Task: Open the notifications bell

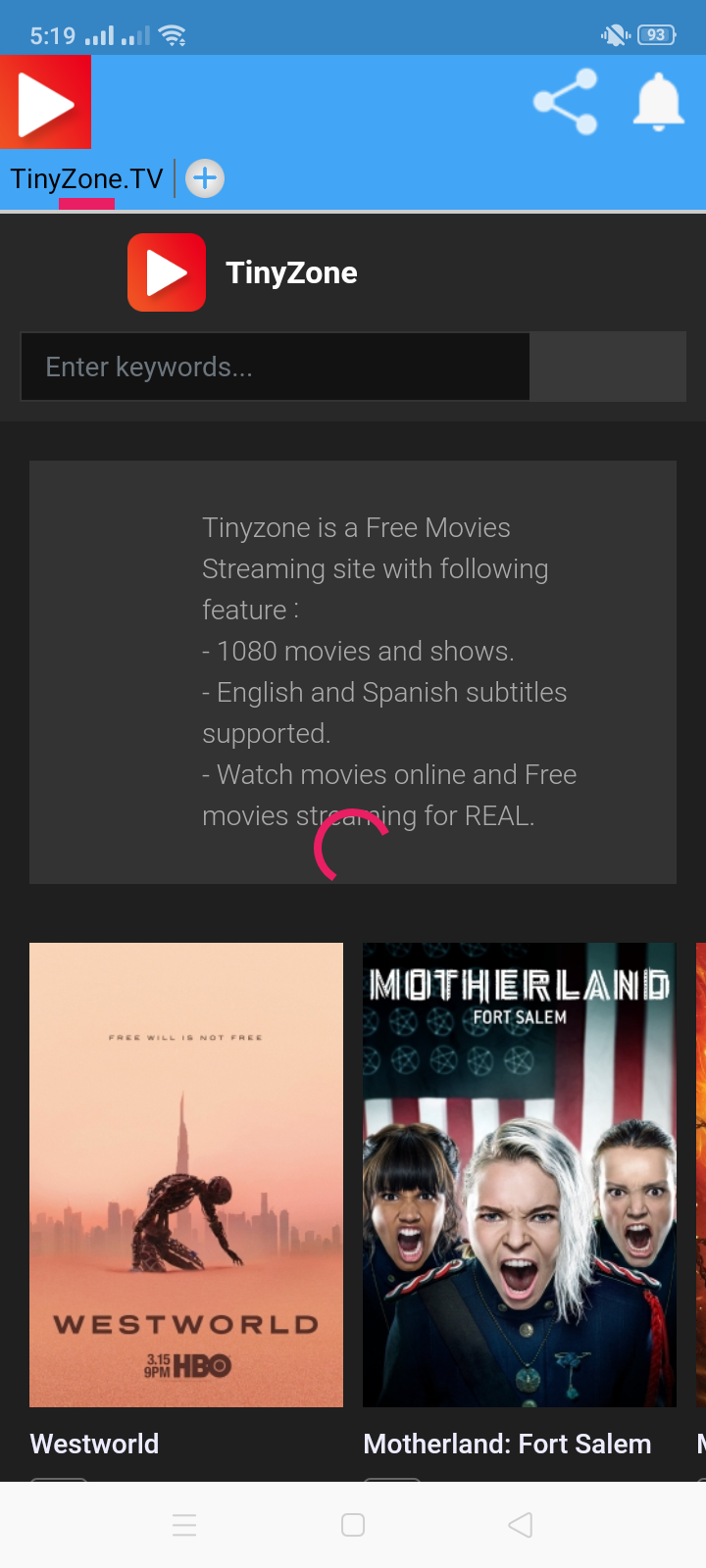Action: [658, 102]
